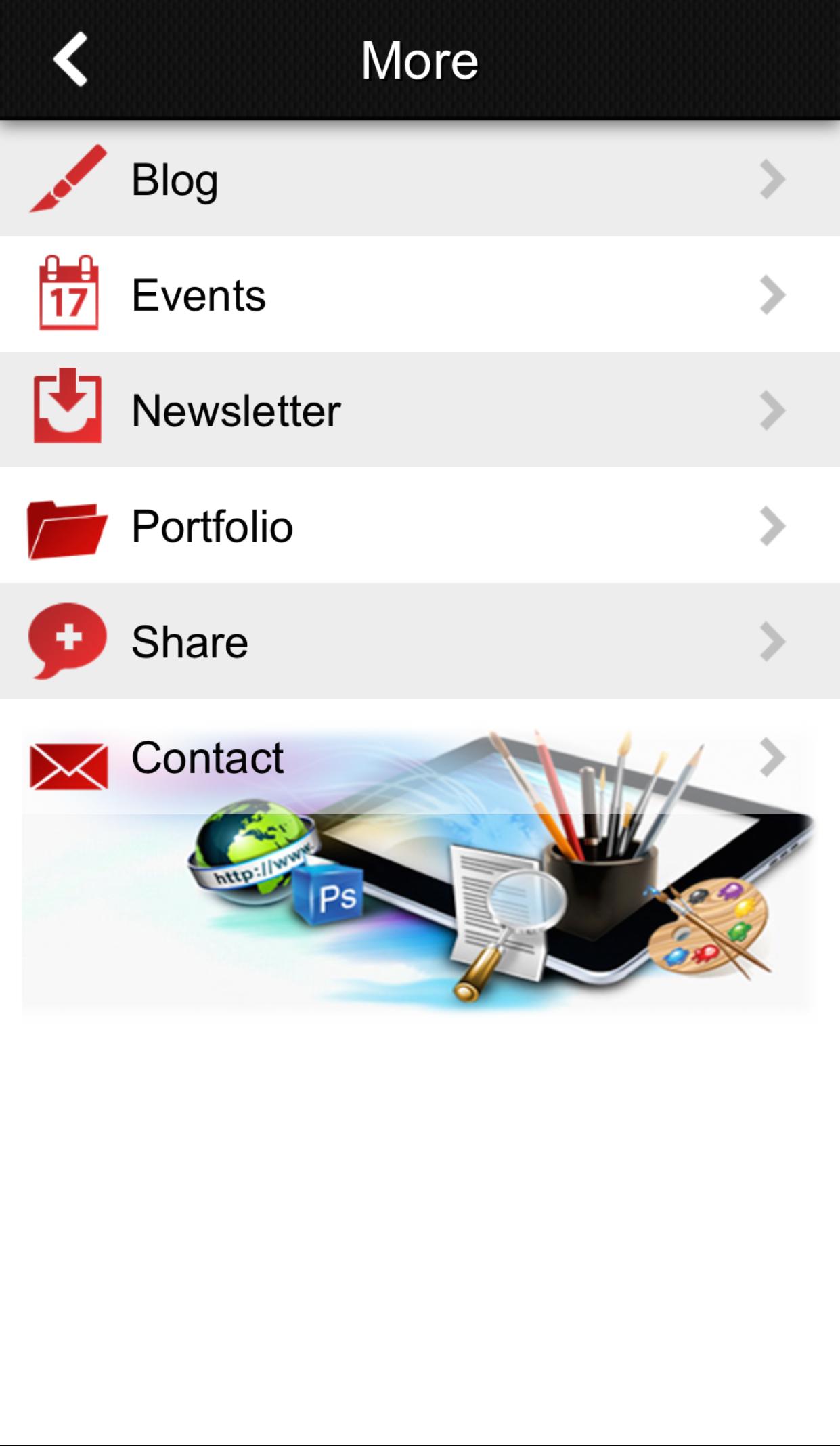840x1446 pixels.
Task: Open the Events row
Action: 420,294
